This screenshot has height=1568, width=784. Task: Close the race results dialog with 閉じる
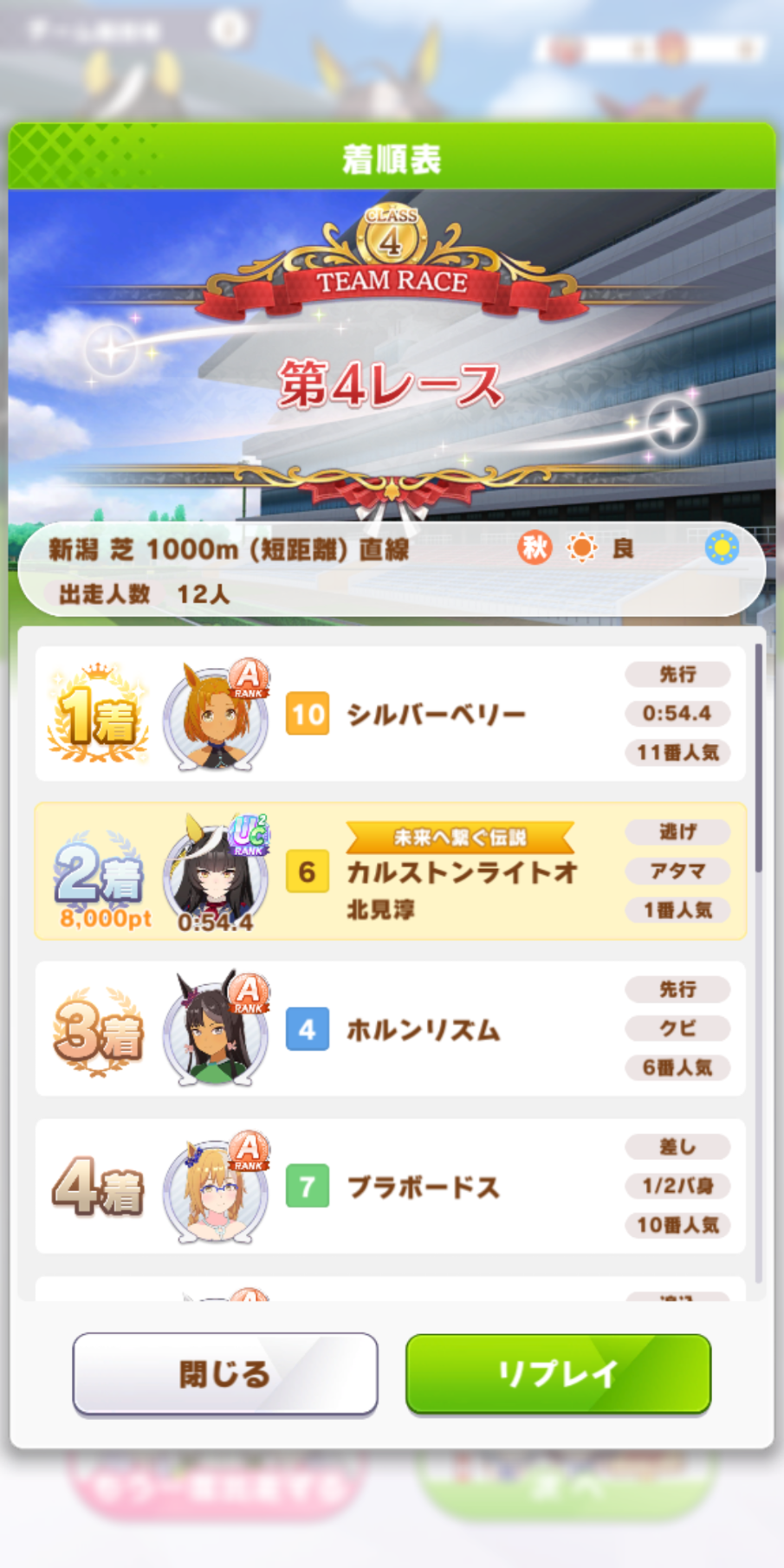(225, 1373)
